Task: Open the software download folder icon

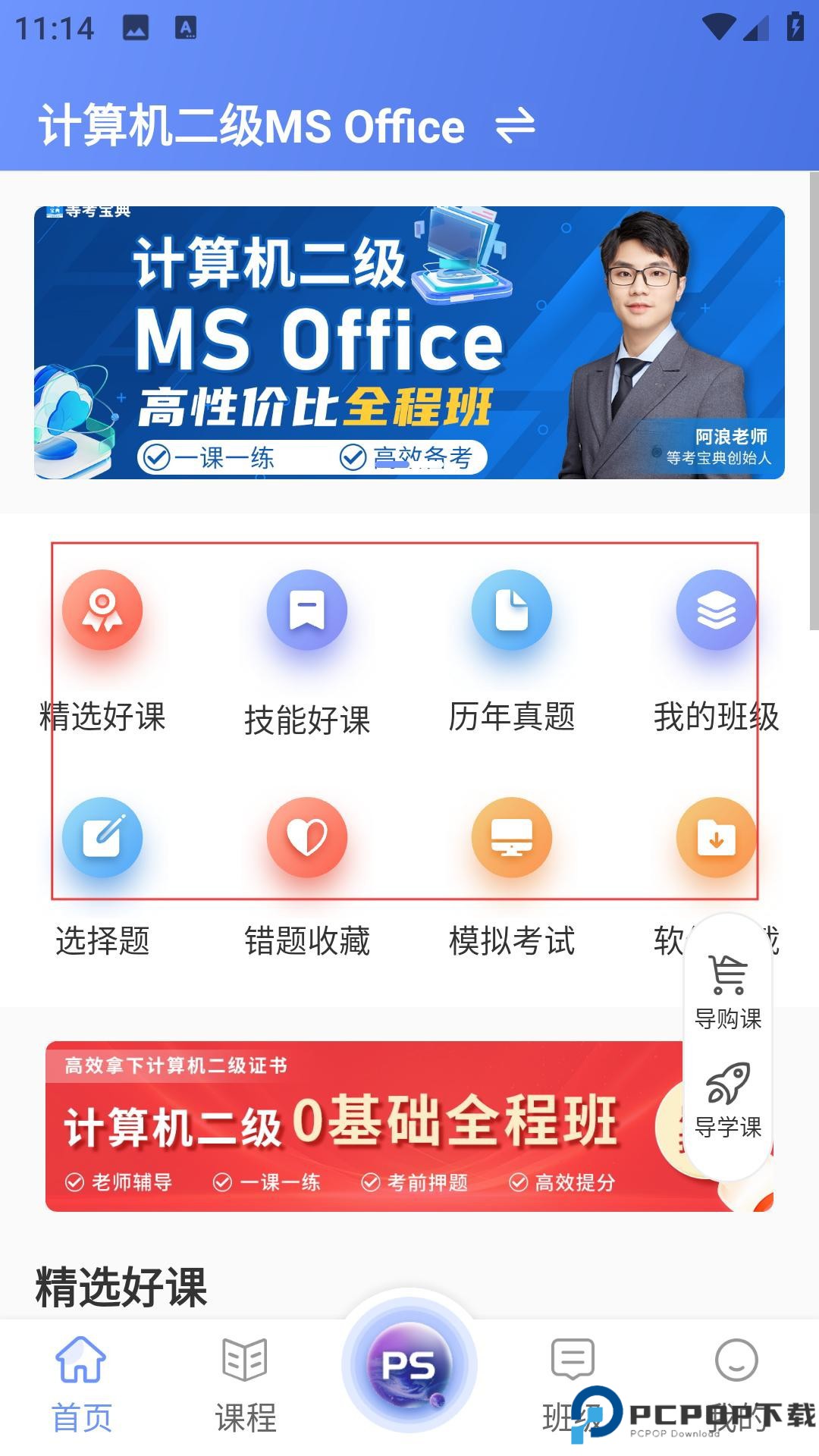Action: (716, 838)
